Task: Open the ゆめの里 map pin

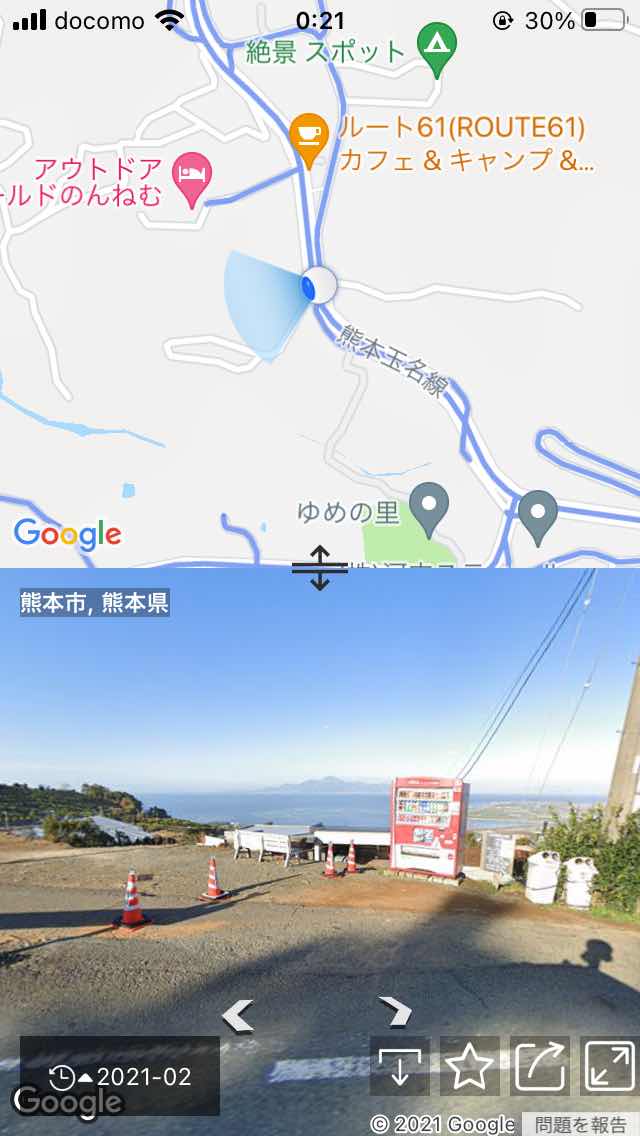Action: [430, 505]
